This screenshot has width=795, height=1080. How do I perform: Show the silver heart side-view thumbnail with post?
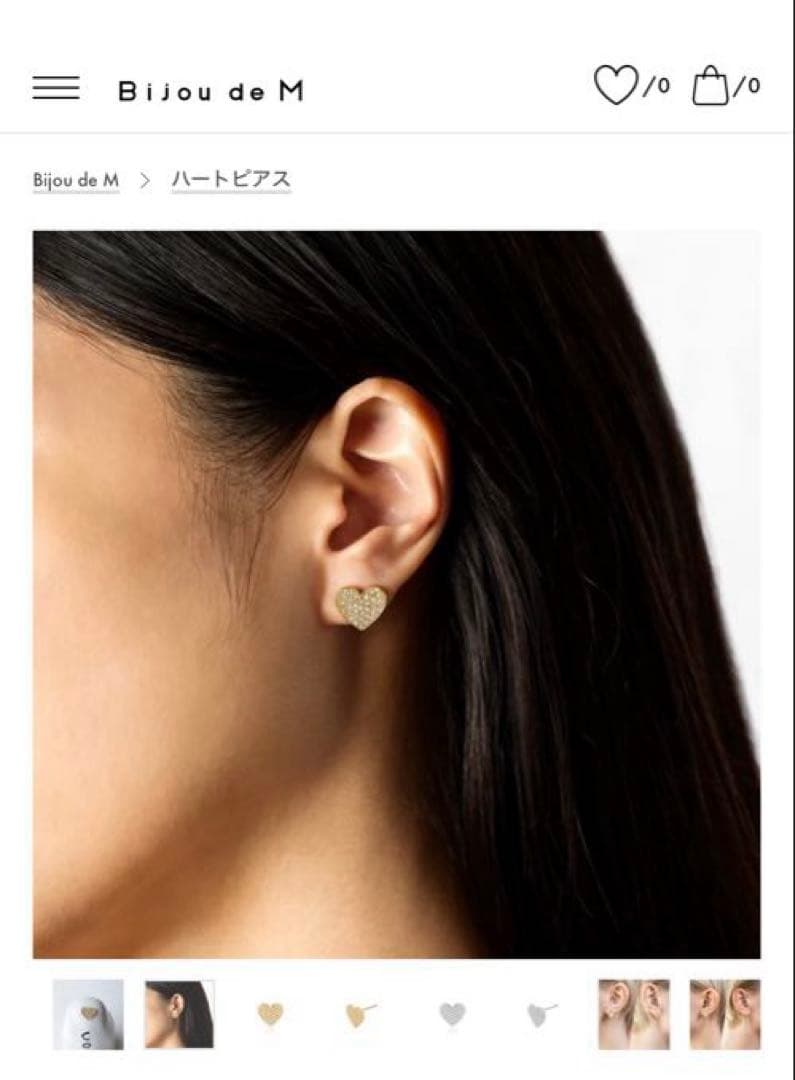point(543,1014)
